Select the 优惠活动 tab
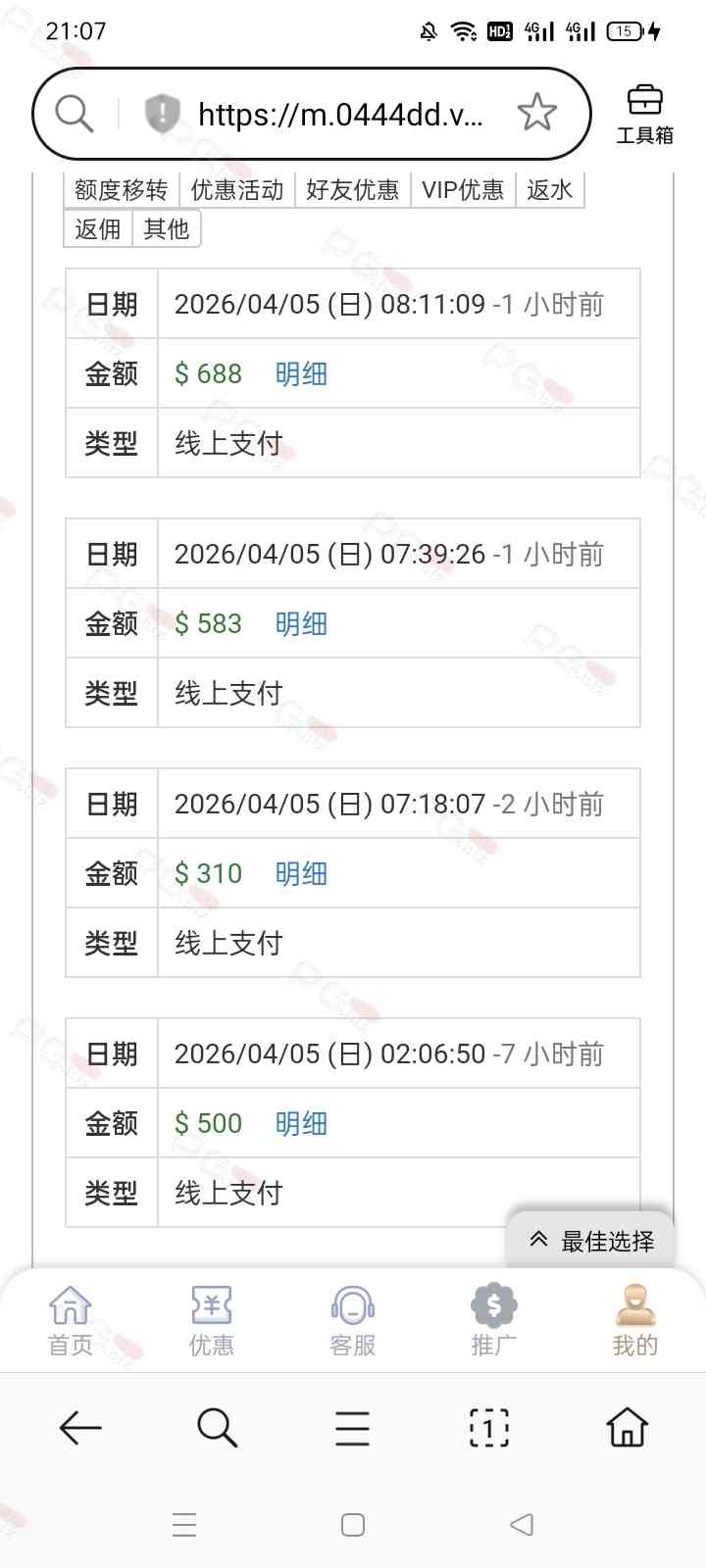706x1568 pixels. pyautogui.click(x=237, y=189)
